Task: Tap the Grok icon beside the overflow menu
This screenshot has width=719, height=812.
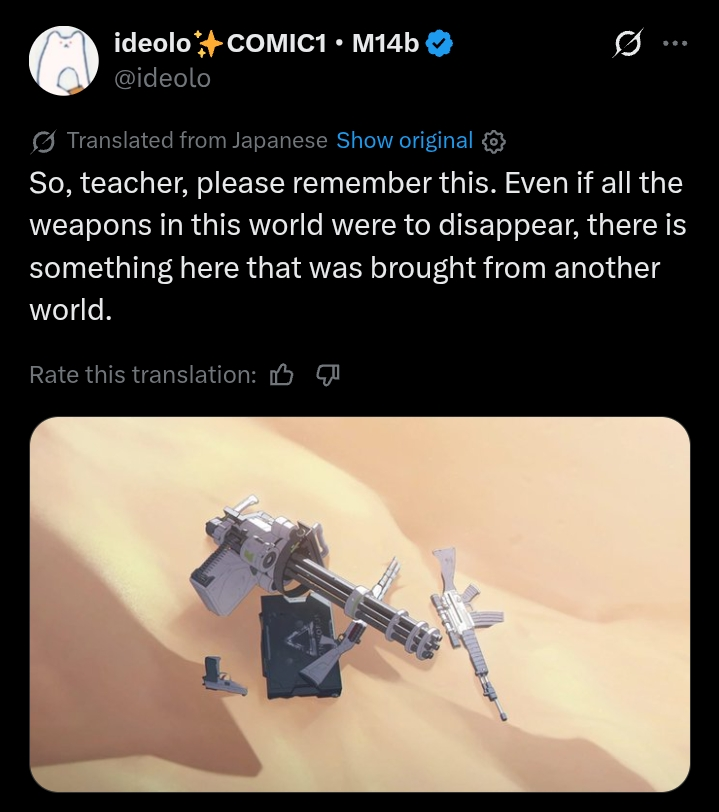Action: click(x=628, y=43)
